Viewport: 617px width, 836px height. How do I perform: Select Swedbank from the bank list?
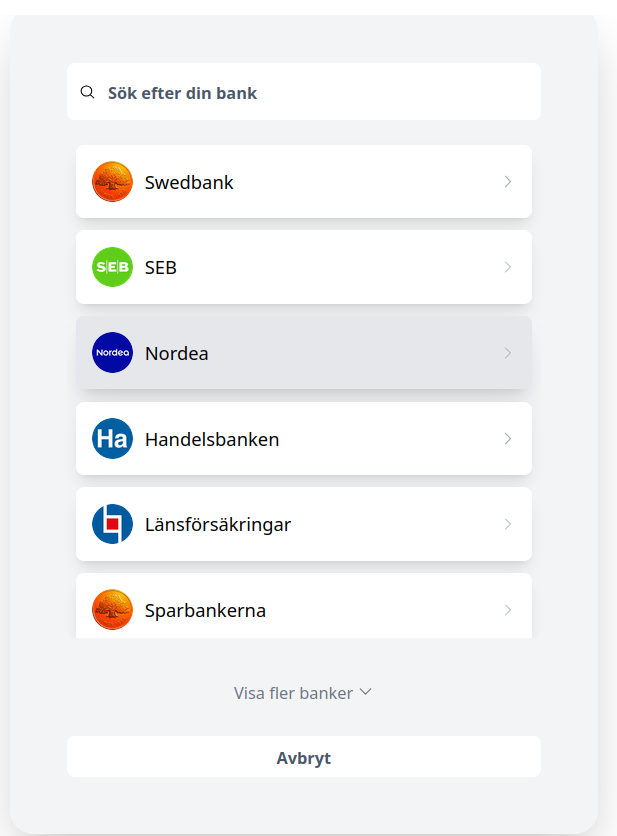tap(303, 182)
